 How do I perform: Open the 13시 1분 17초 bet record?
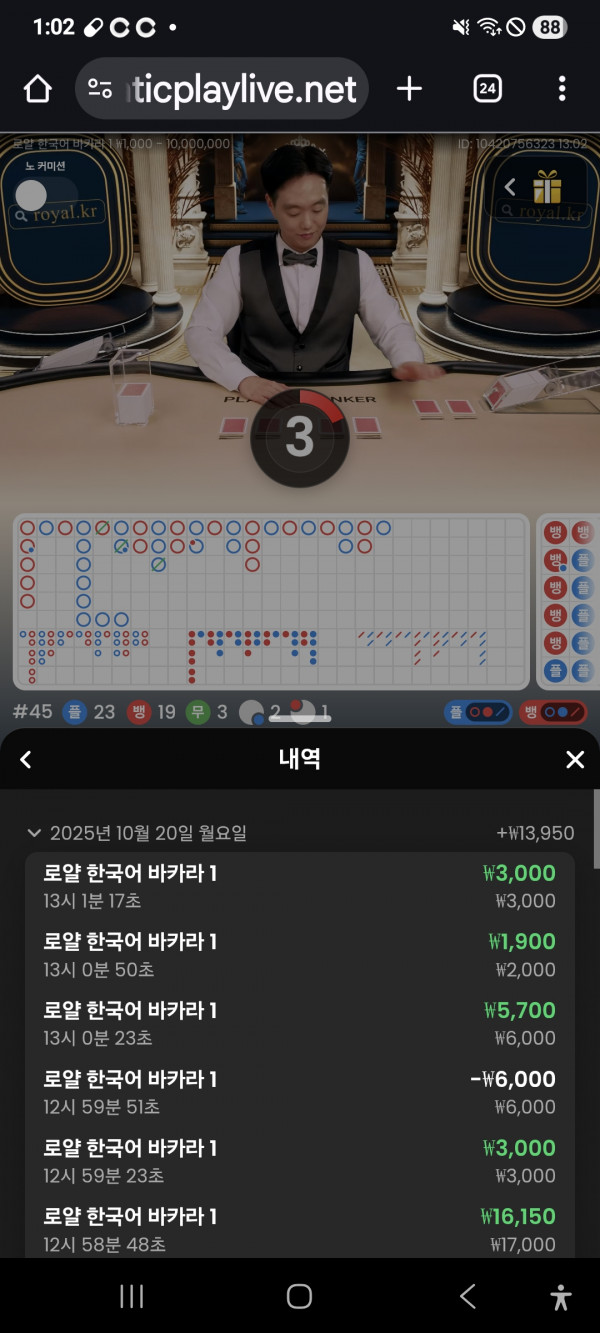click(300, 886)
